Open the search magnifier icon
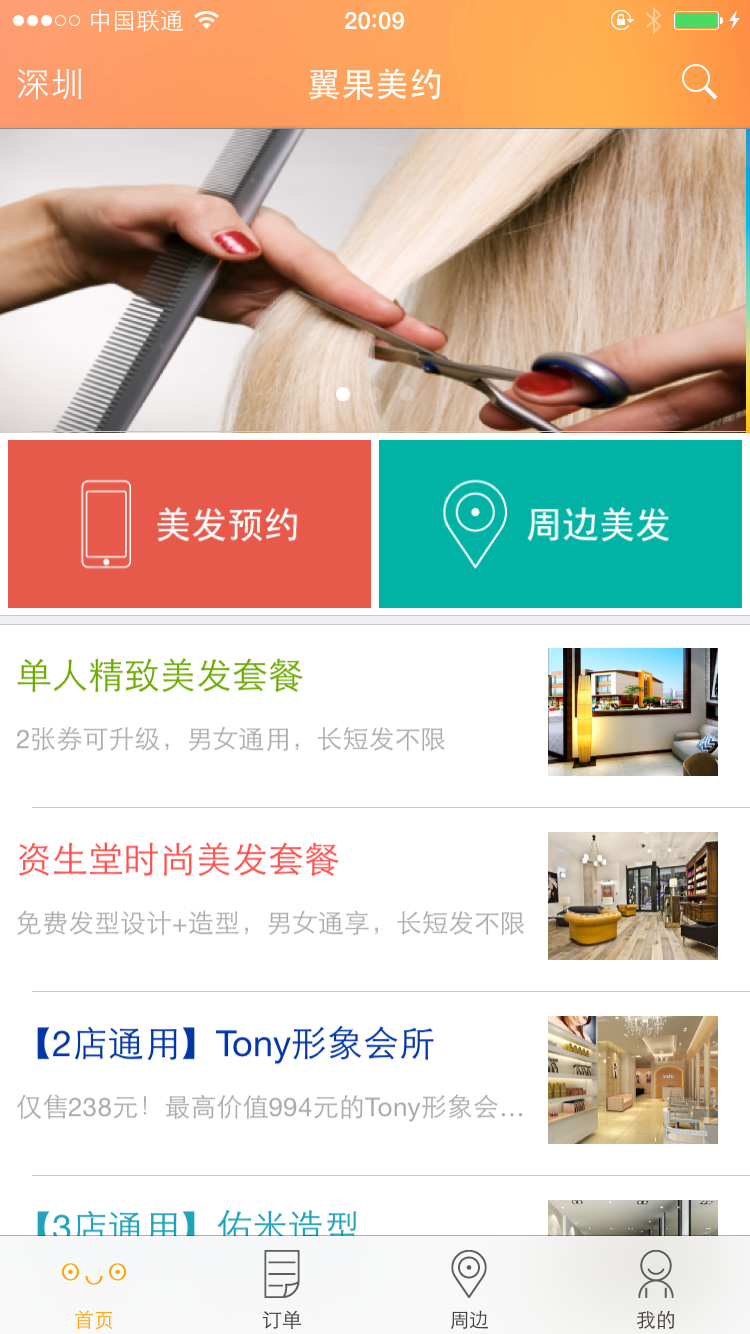This screenshot has width=750, height=1334. 699,83
